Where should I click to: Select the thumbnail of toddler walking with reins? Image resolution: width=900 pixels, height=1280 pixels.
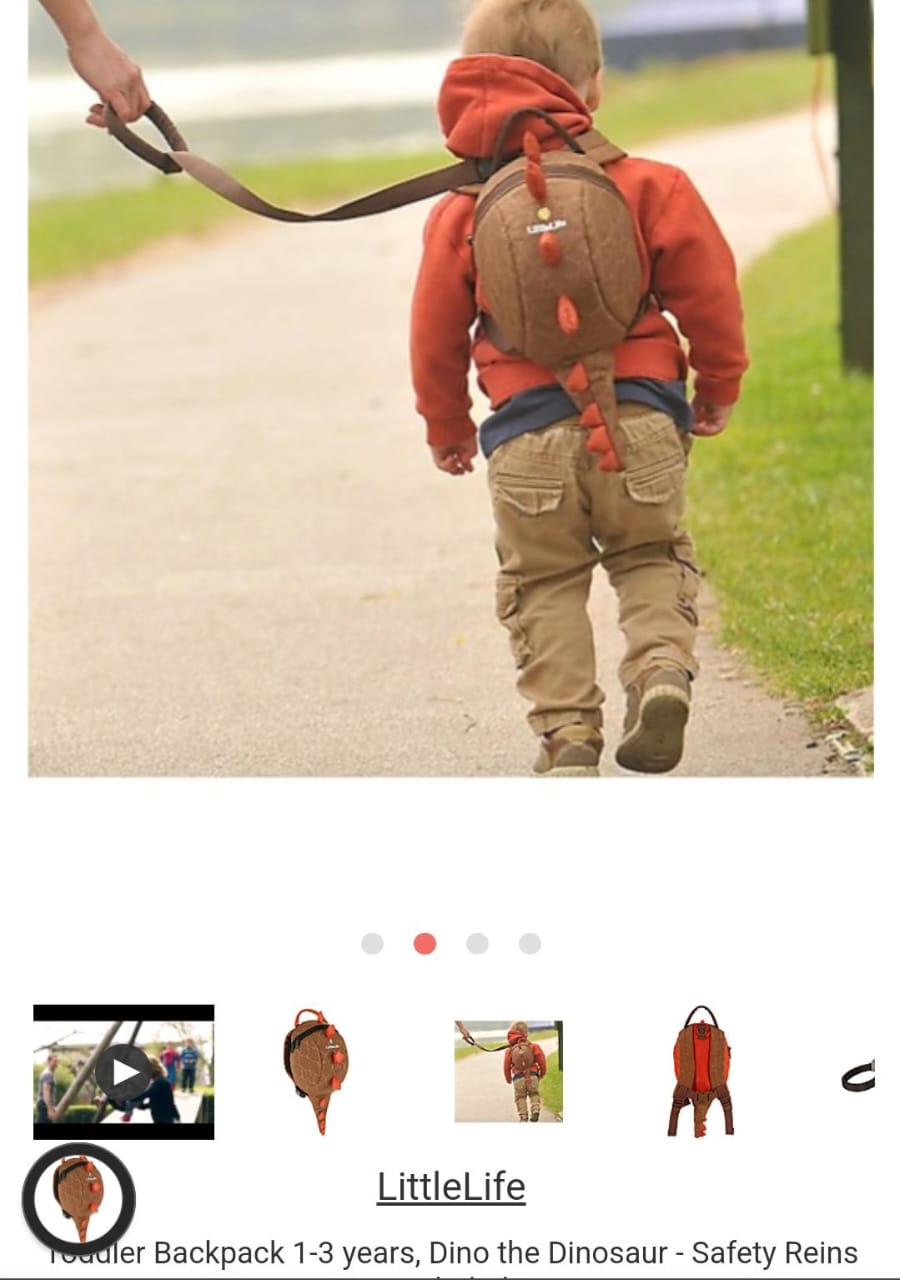(508, 1072)
